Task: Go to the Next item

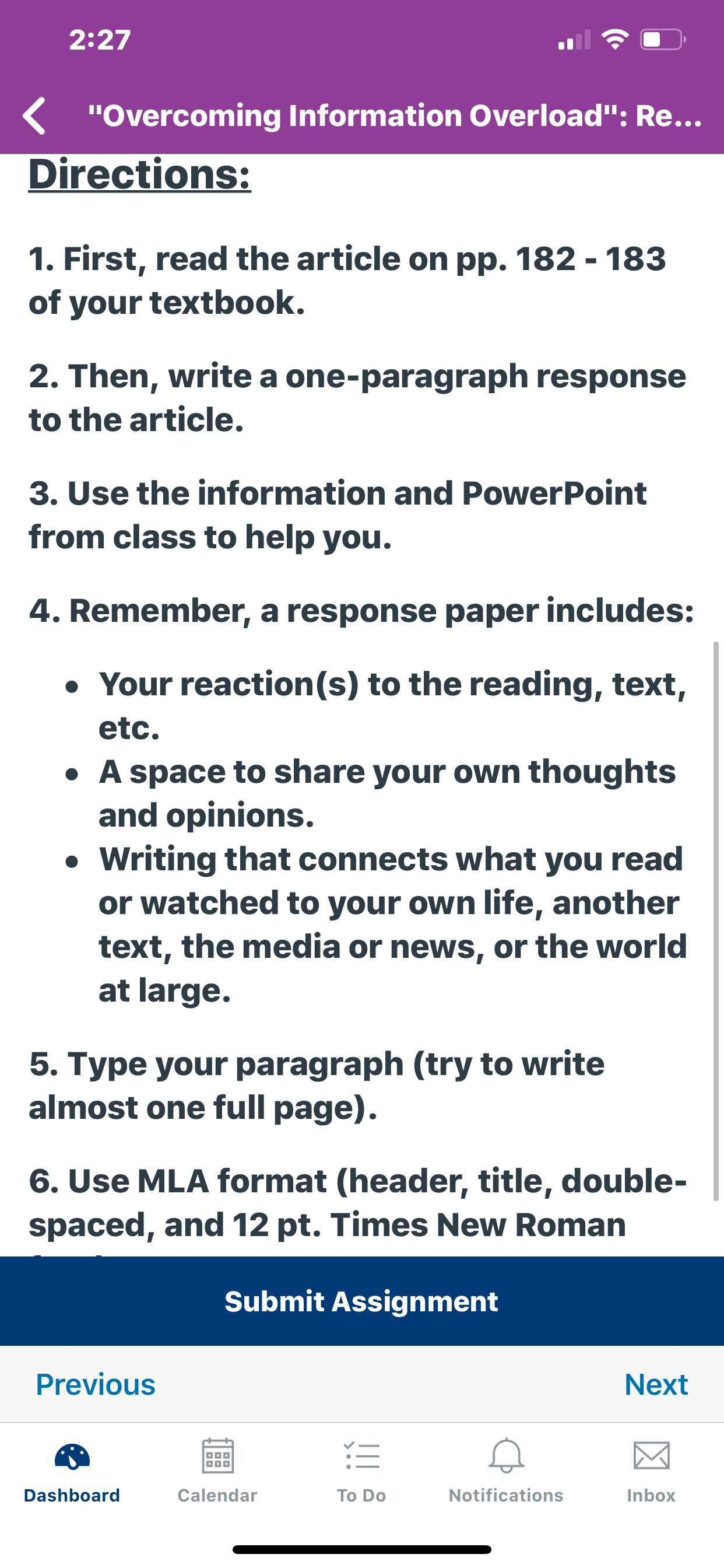Action: click(x=656, y=1384)
